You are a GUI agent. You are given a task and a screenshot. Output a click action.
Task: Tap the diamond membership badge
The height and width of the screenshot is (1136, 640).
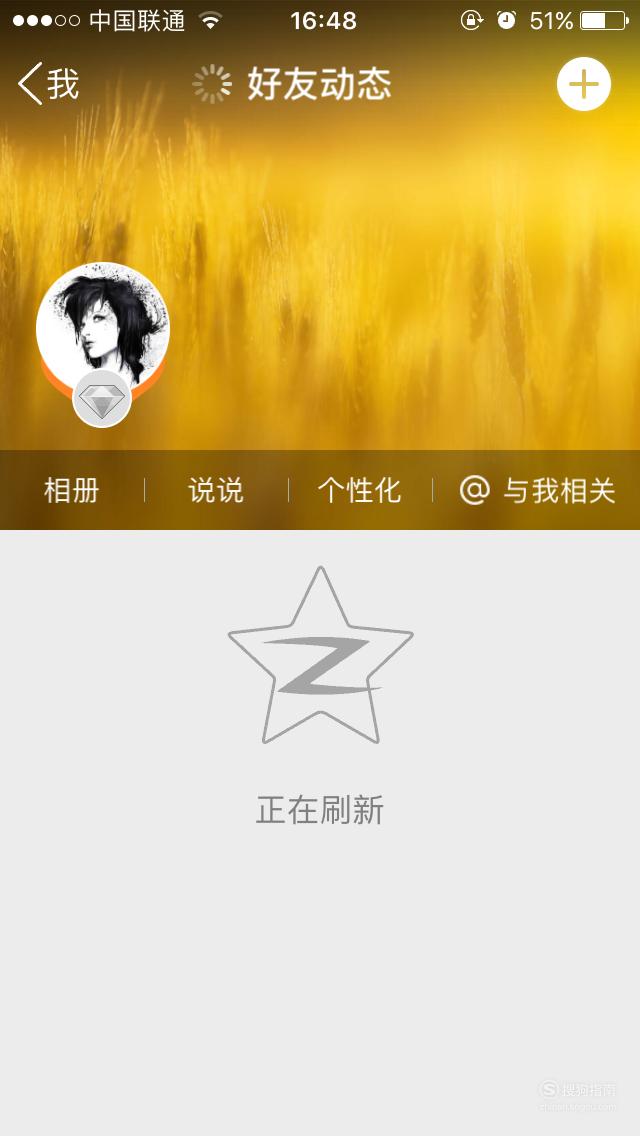(x=102, y=399)
